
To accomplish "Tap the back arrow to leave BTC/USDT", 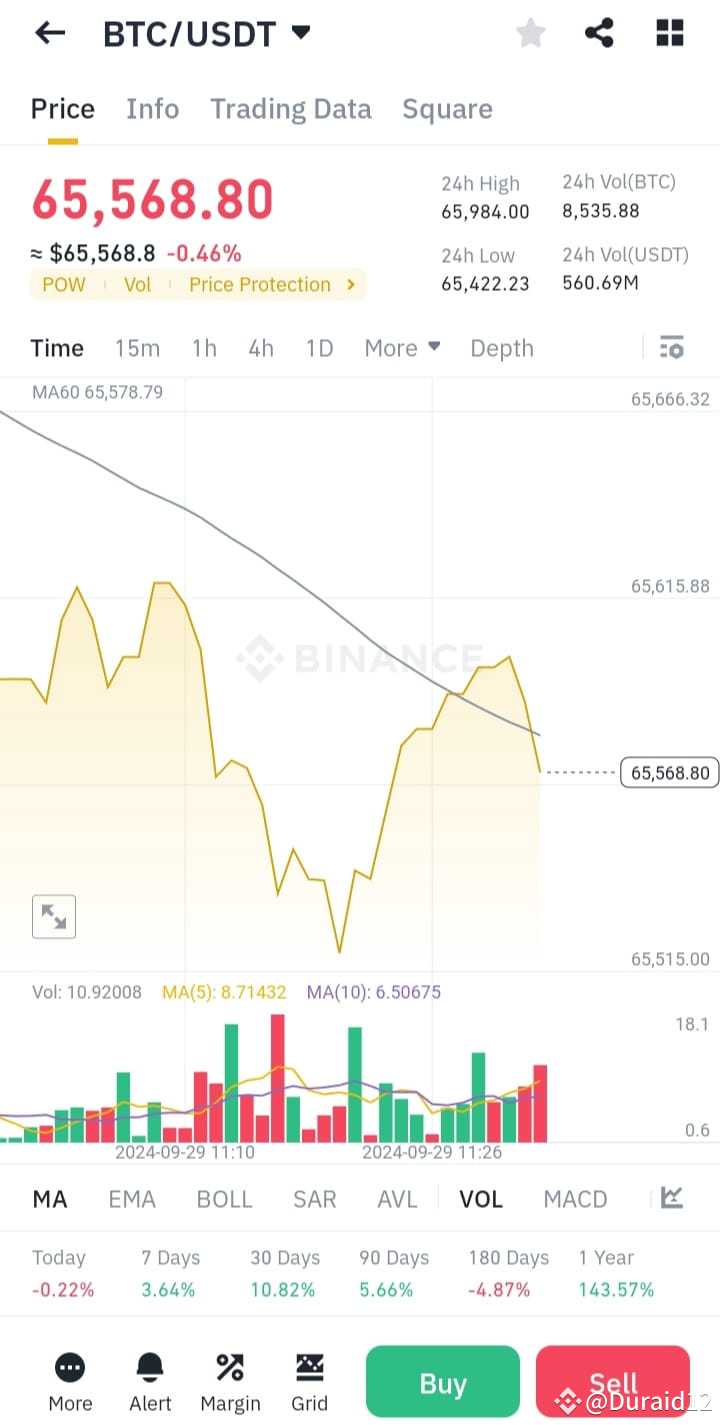I will (49, 32).
